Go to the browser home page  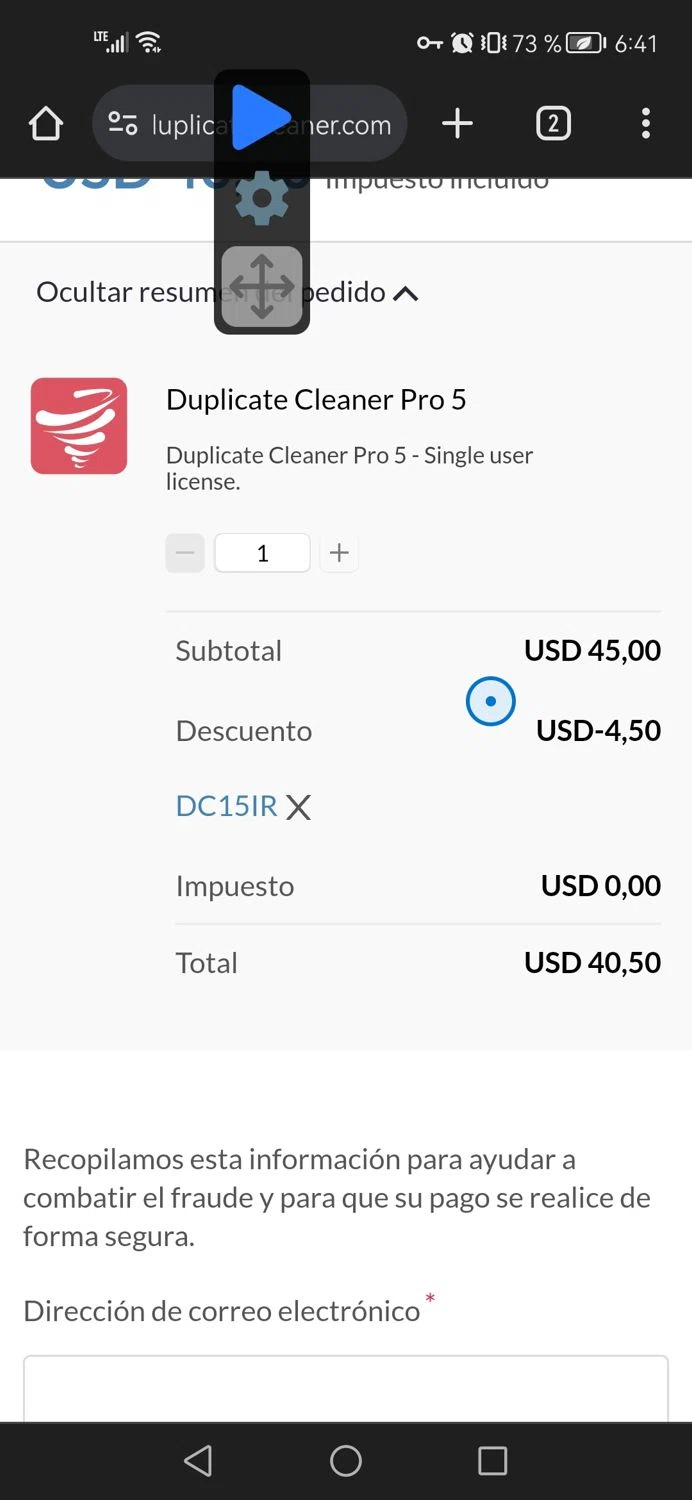(x=46, y=124)
